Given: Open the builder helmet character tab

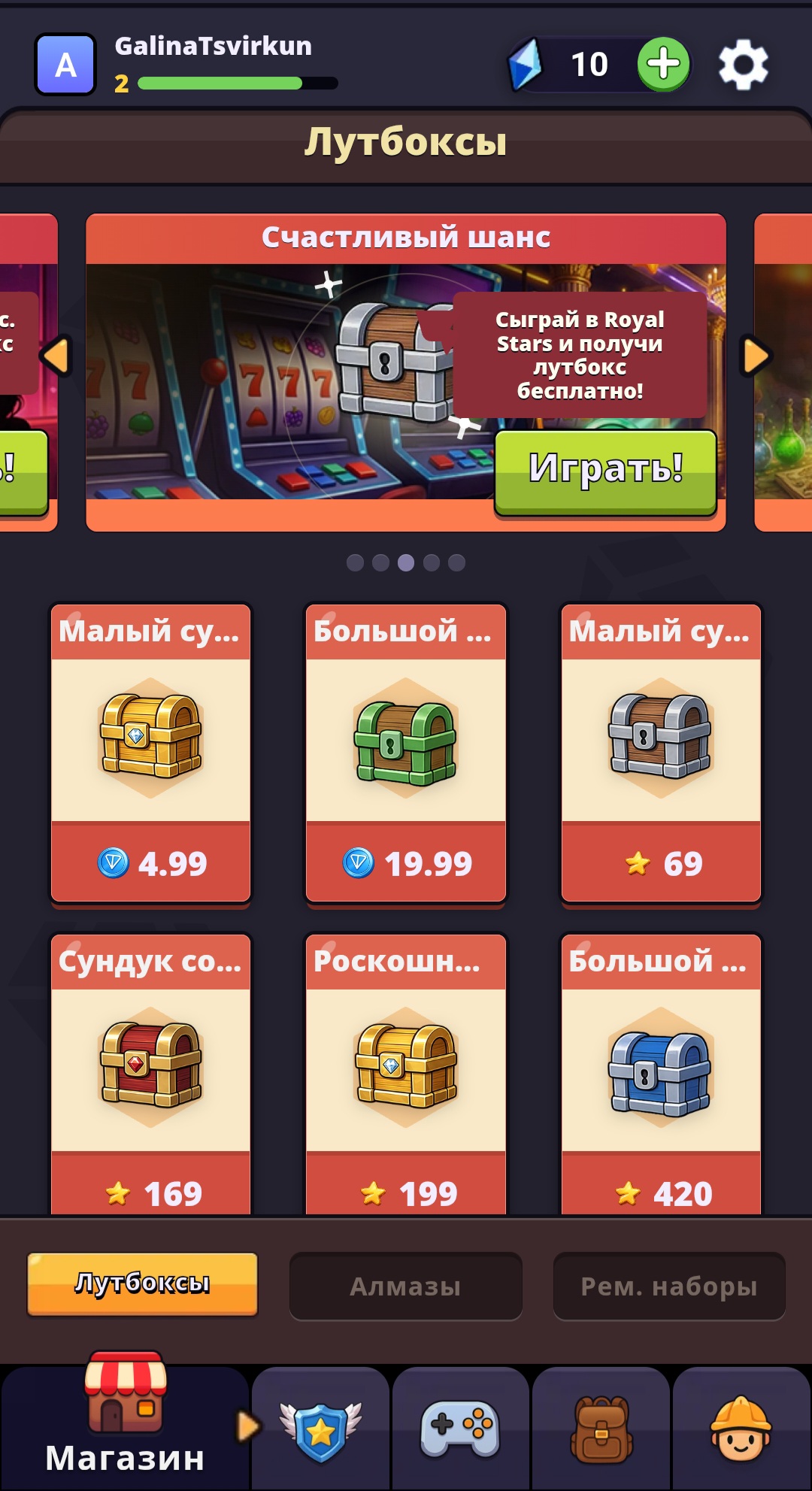Looking at the screenshot, I should (741, 1429).
